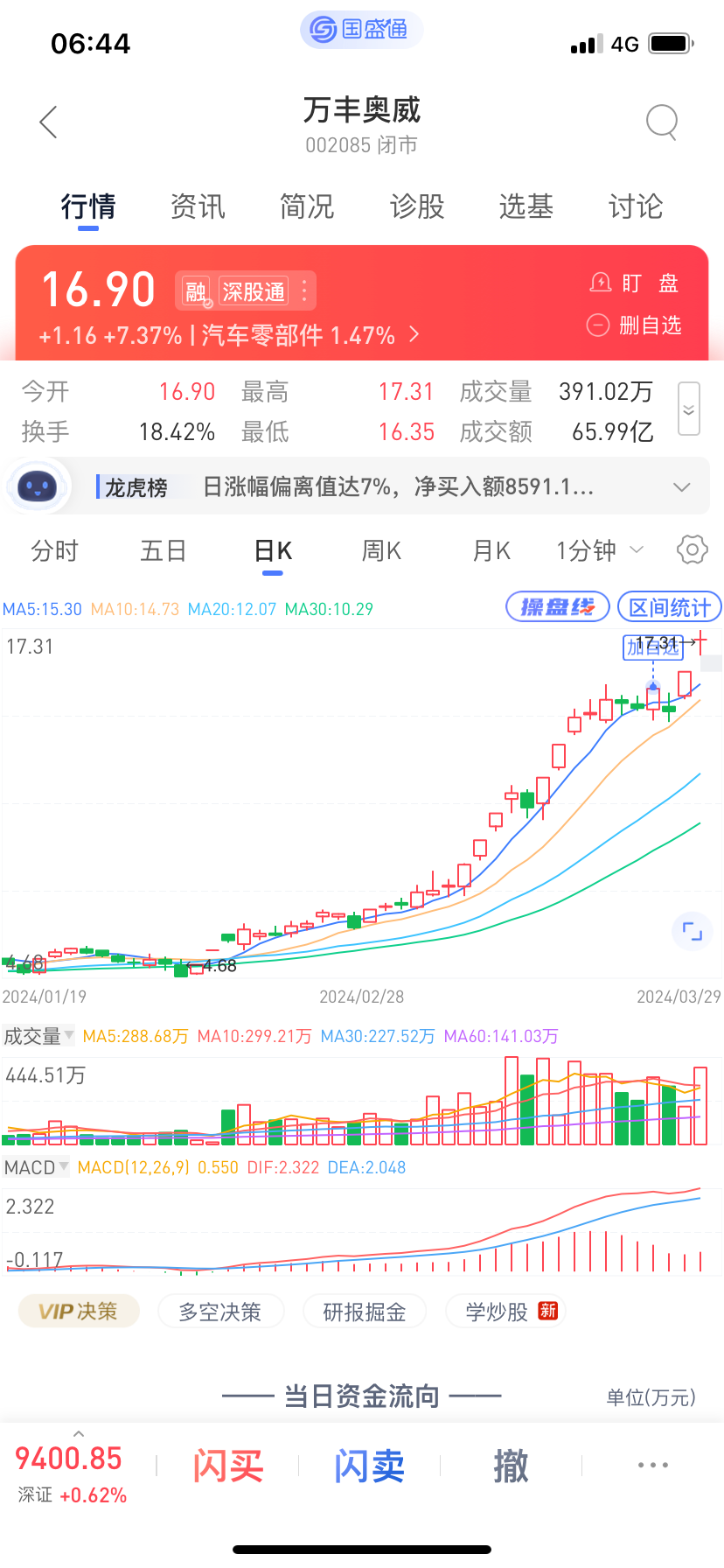Open the 1分钟 interval dropdown
Image resolution: width=724 pixels, height=1568 pixels.
598,549
